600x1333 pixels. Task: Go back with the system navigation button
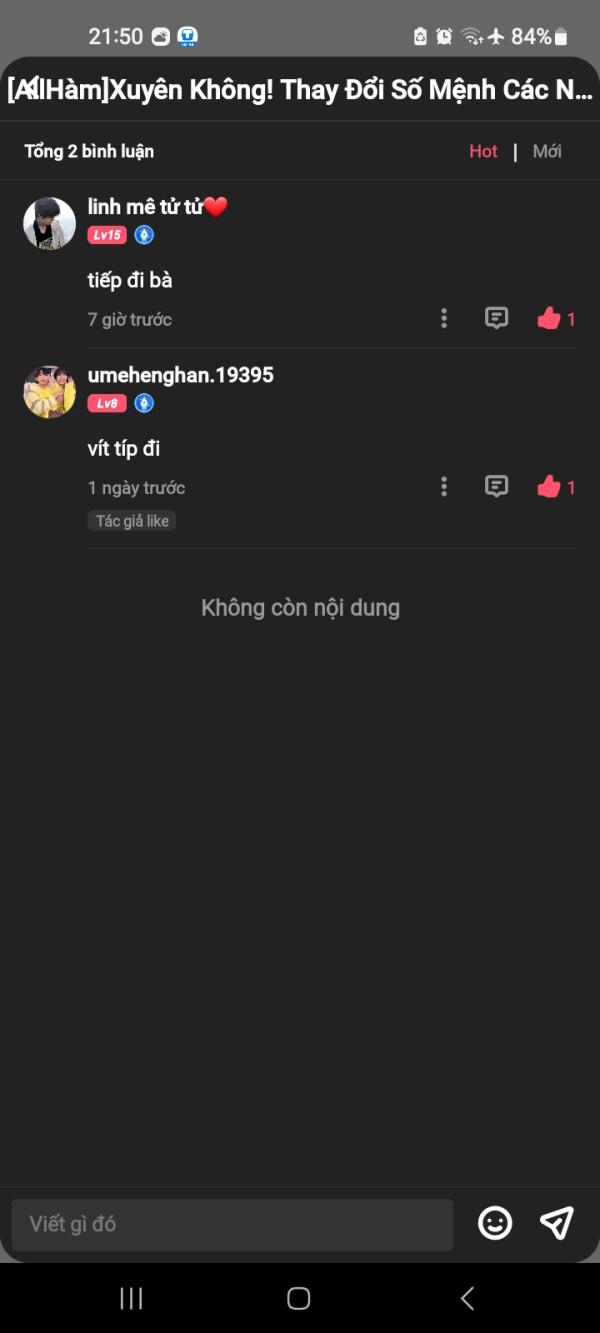click(467, 1298)
